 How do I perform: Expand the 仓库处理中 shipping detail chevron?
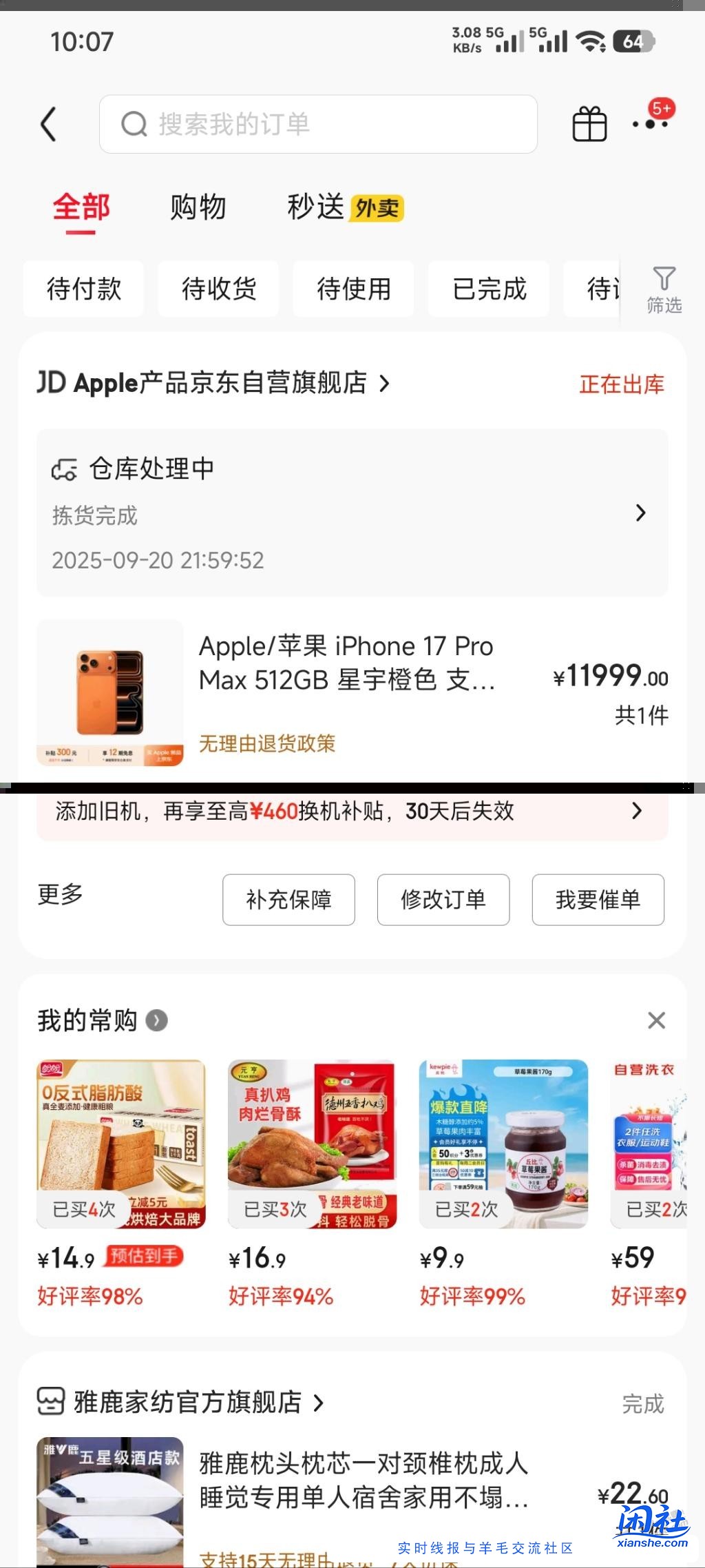(x=640, y=513)
